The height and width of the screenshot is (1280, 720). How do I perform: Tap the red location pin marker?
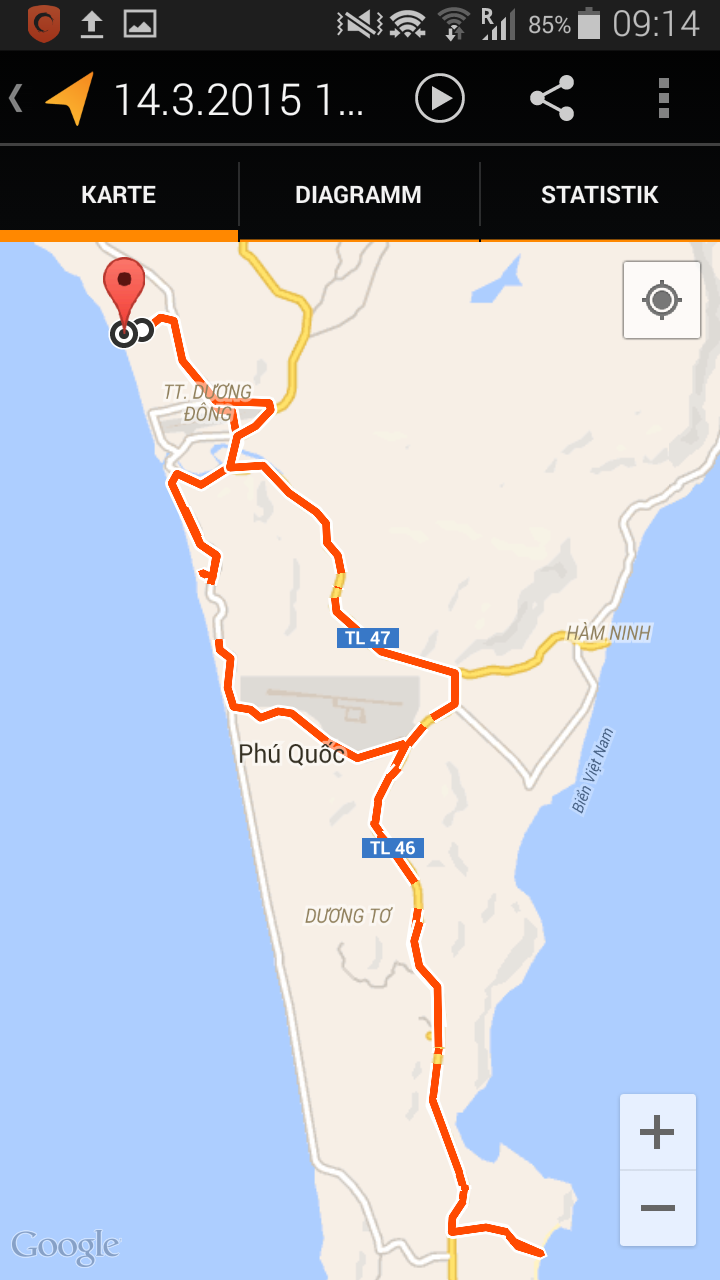click(x=125, y=285)
